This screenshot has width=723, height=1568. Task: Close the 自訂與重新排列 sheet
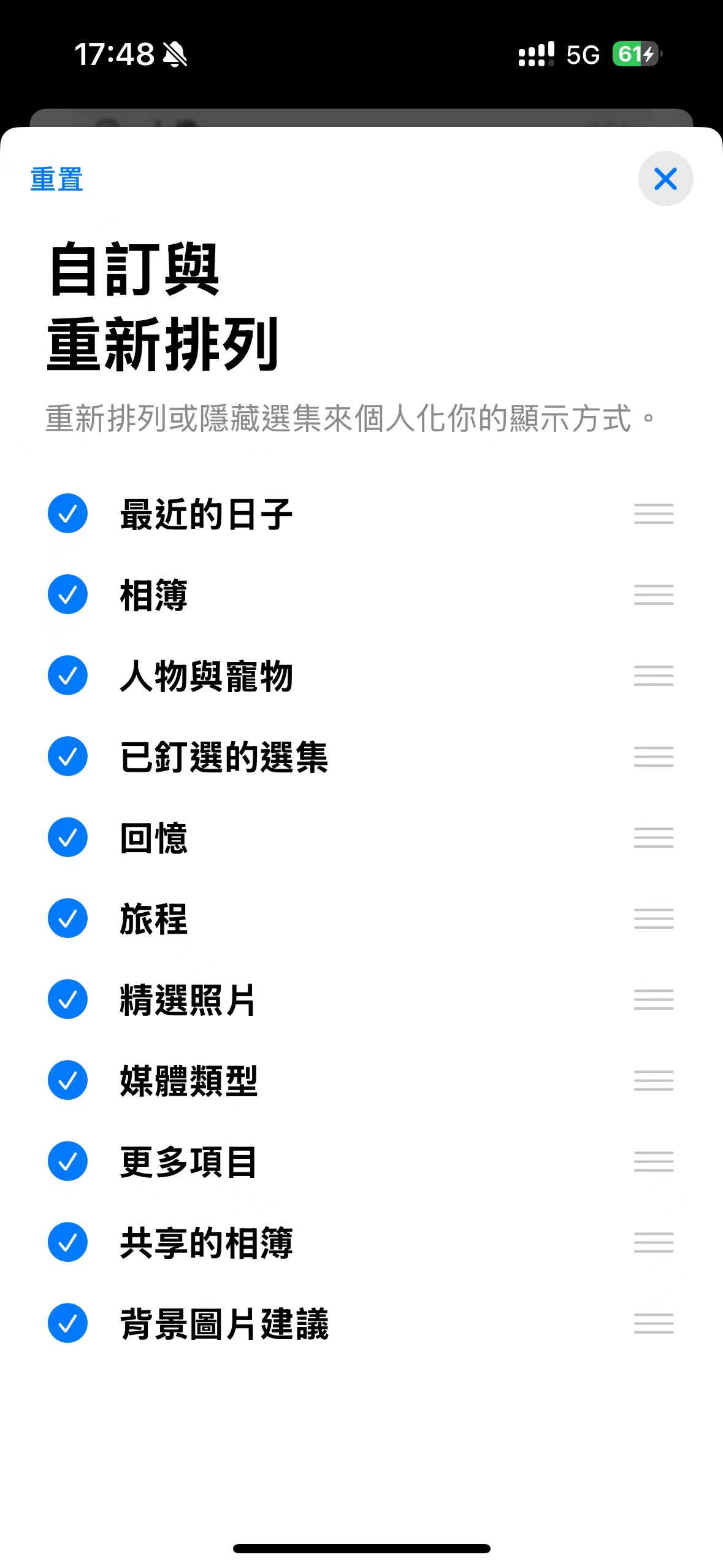[x=665, y=179]
